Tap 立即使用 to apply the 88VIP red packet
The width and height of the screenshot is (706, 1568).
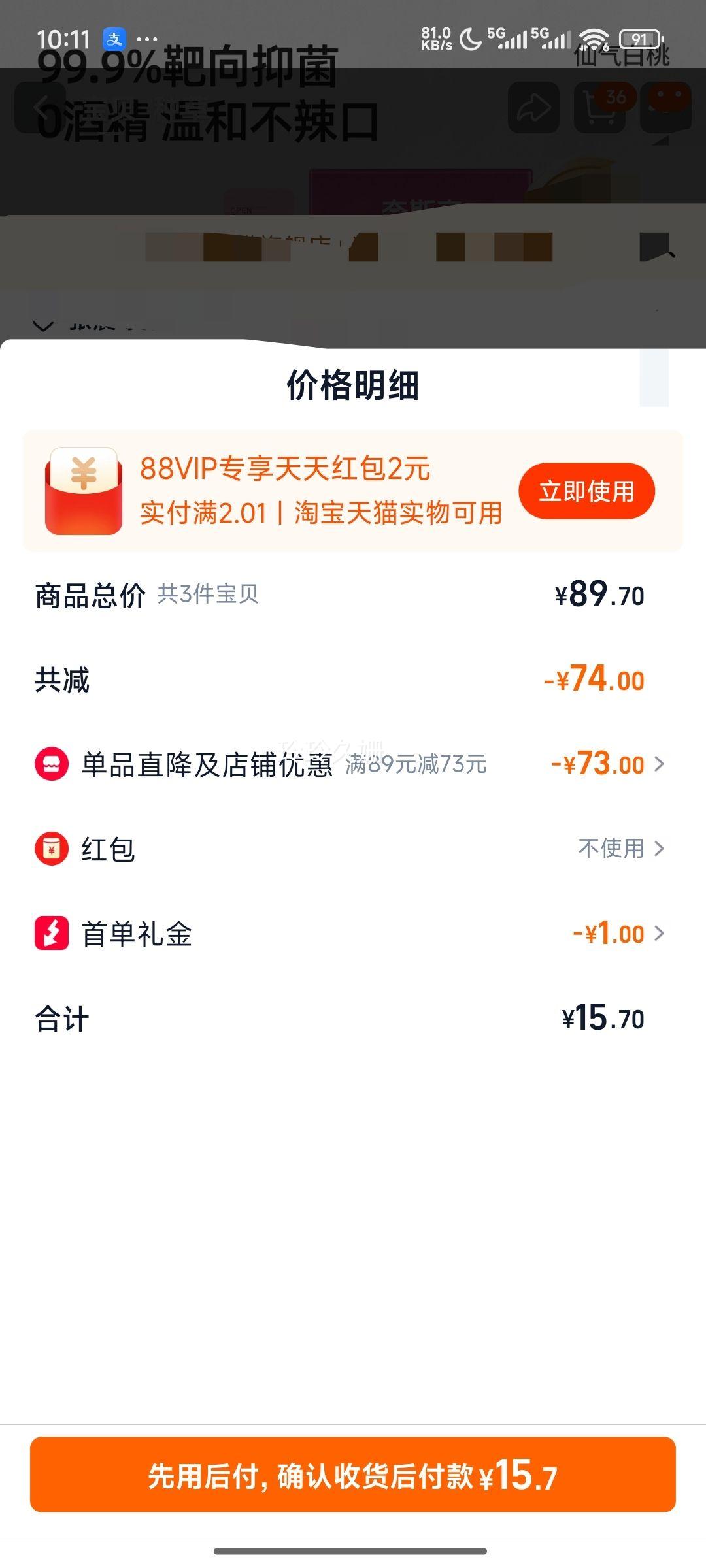pyautogui.click(x=586, y=491)
